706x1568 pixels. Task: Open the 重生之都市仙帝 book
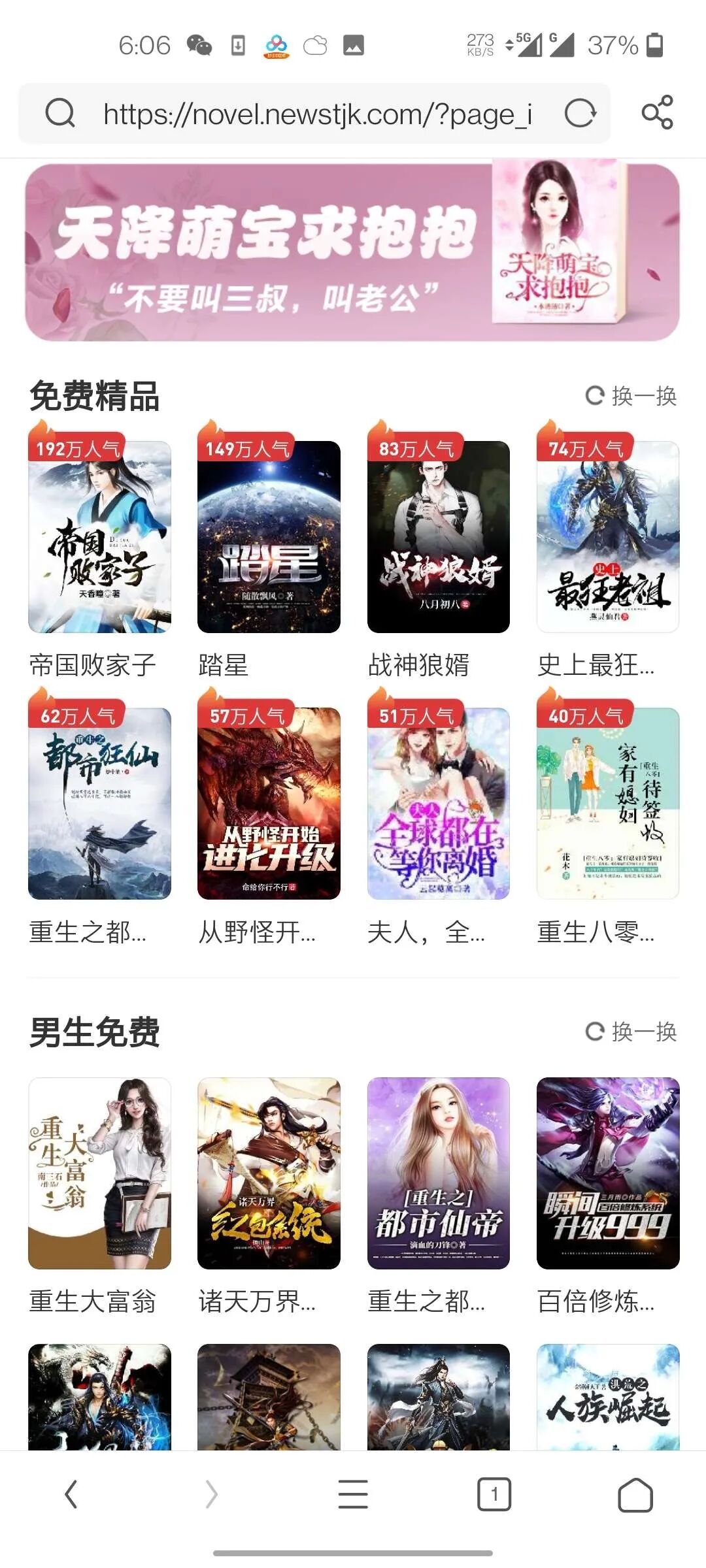pyautogui.click(x=438, y=1173)
